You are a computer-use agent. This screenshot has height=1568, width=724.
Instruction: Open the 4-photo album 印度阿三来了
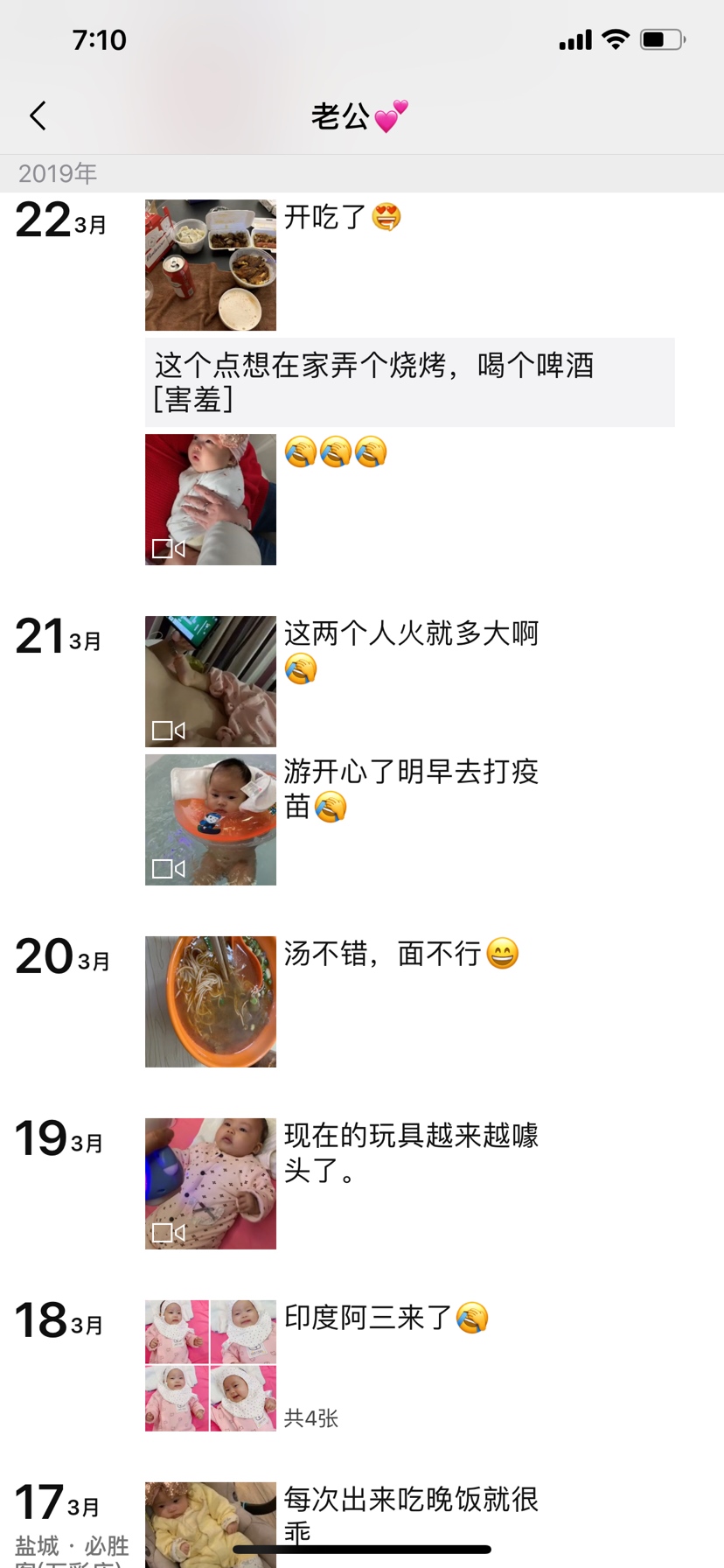(211, 1366)
